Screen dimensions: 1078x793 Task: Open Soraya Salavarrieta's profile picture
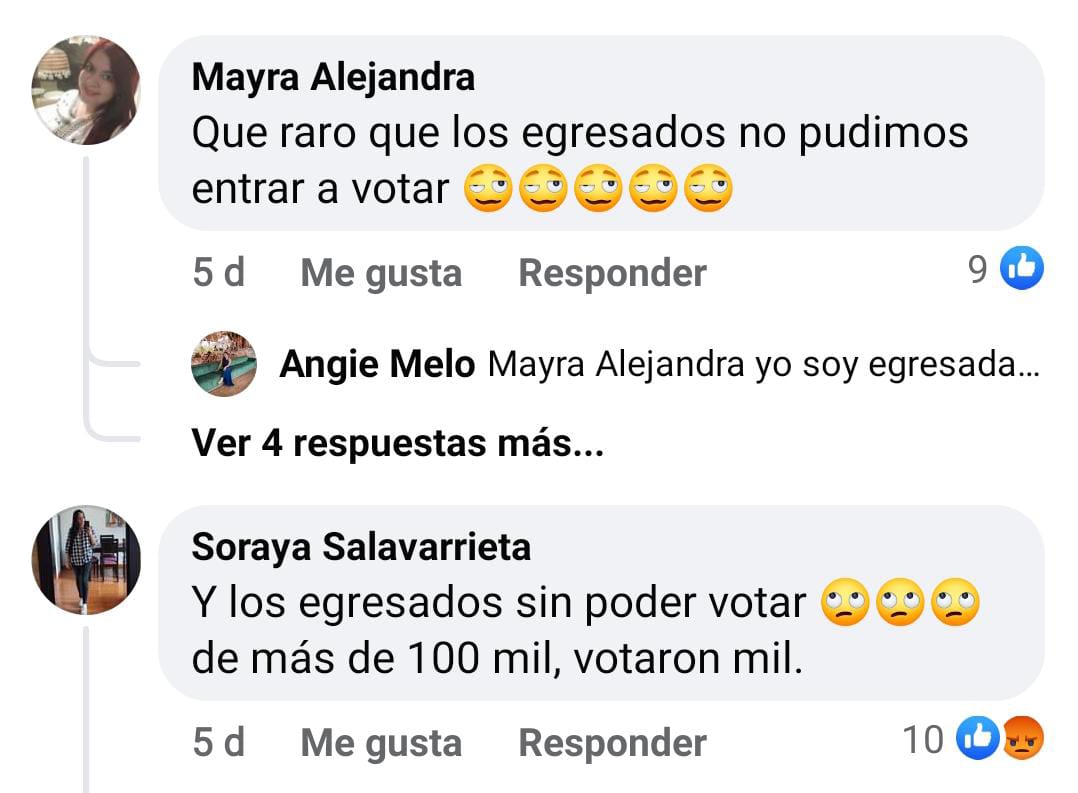point(86,559)
